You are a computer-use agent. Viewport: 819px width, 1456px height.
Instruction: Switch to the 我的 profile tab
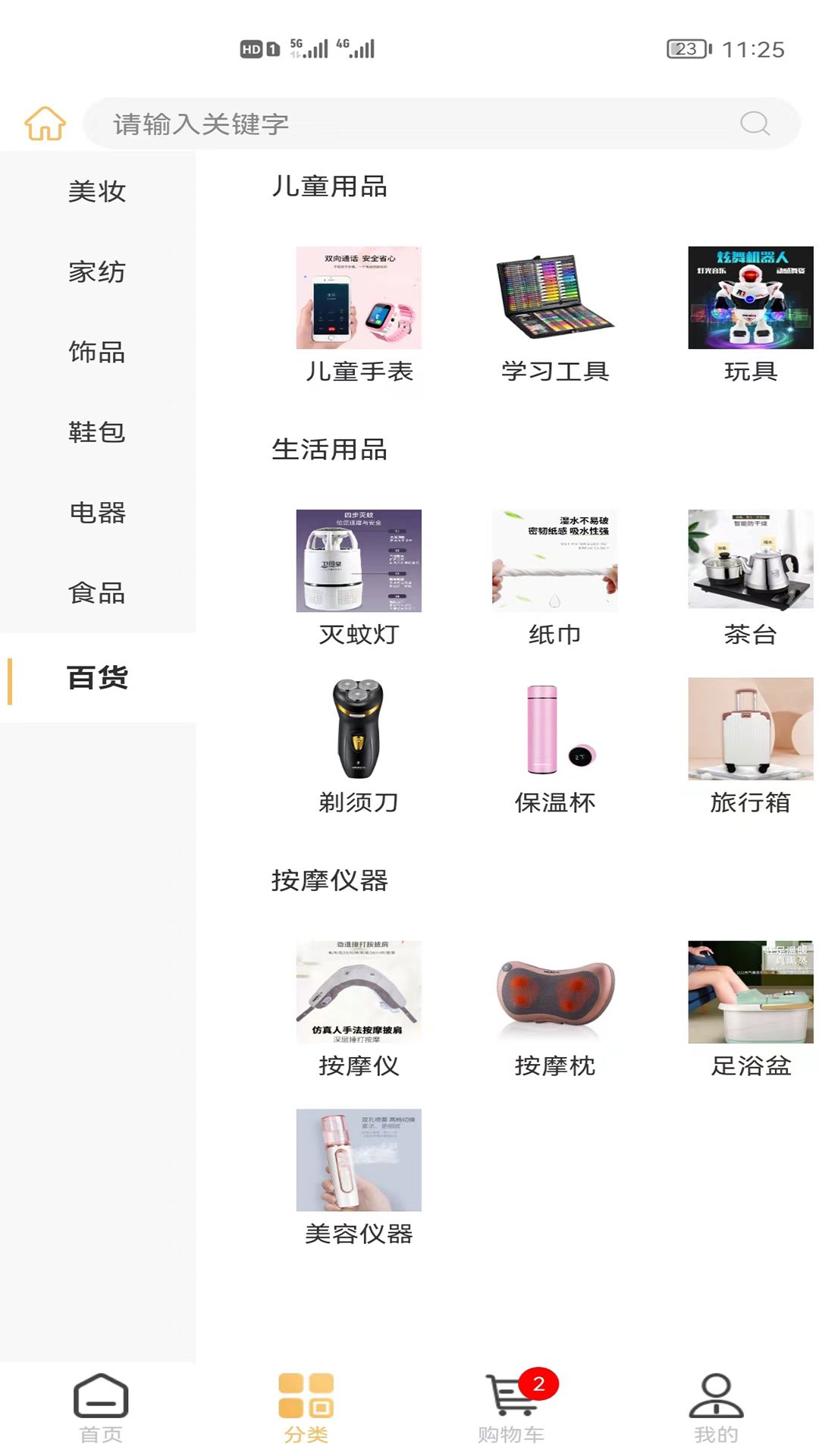716,1407
